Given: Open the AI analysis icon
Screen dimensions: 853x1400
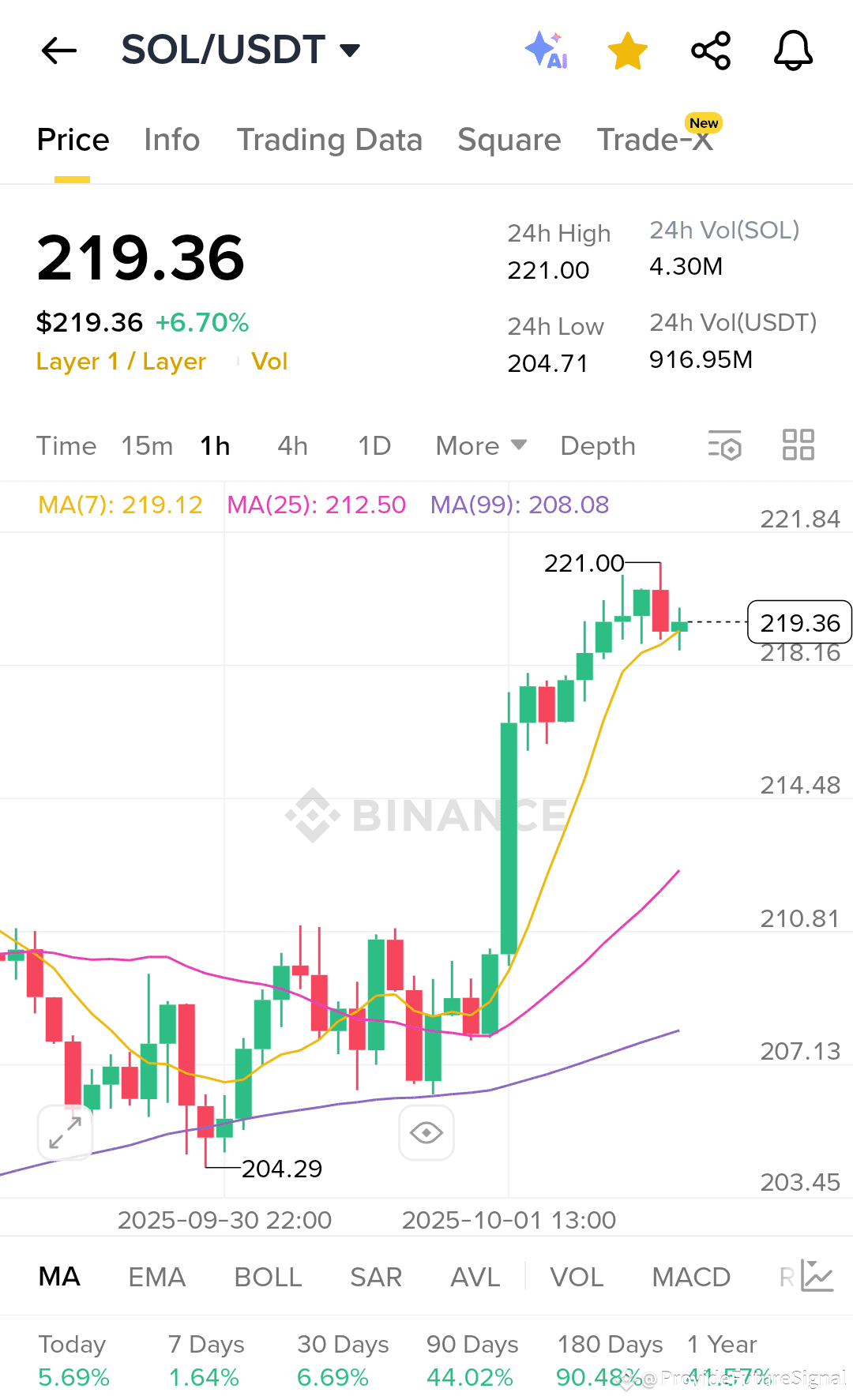Looking at the screenshot, I should click(x=547, y=51).
